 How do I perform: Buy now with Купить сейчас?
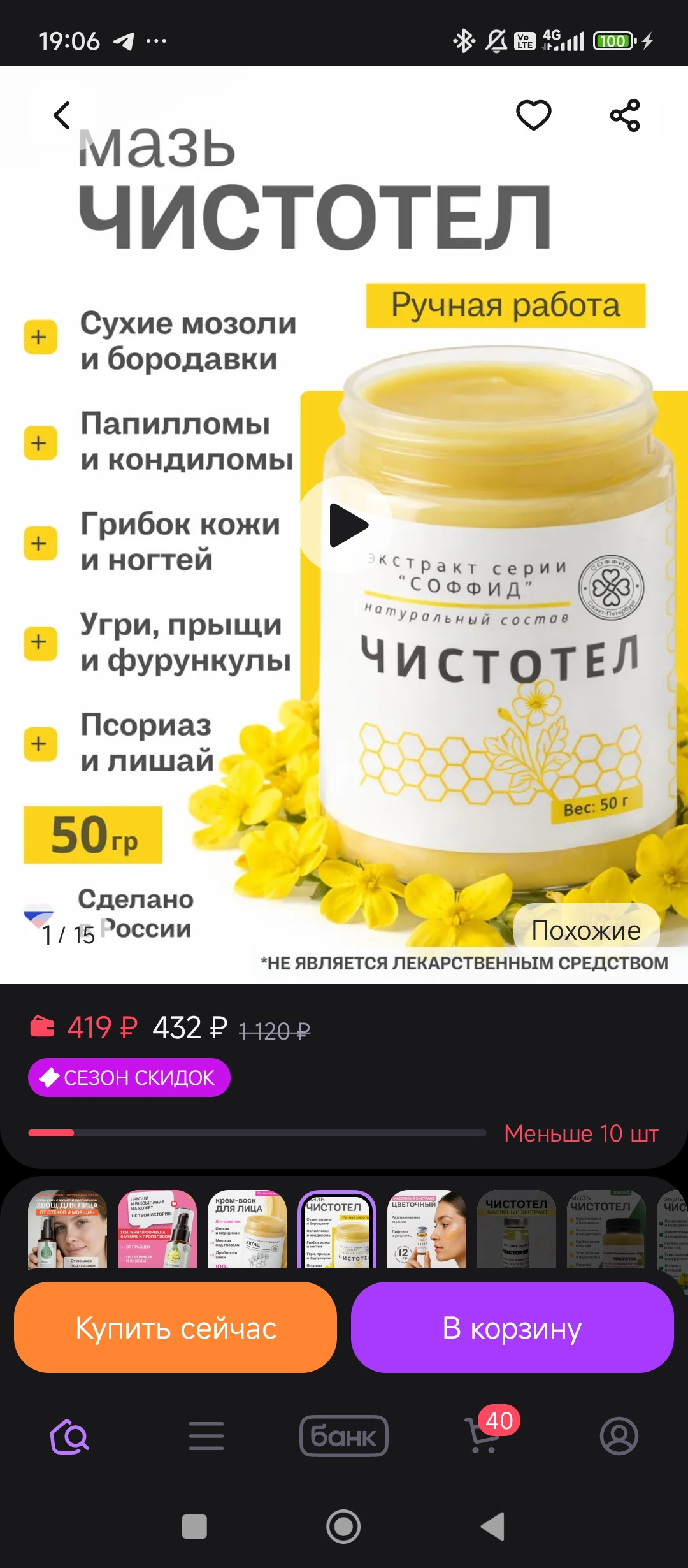176,1328
